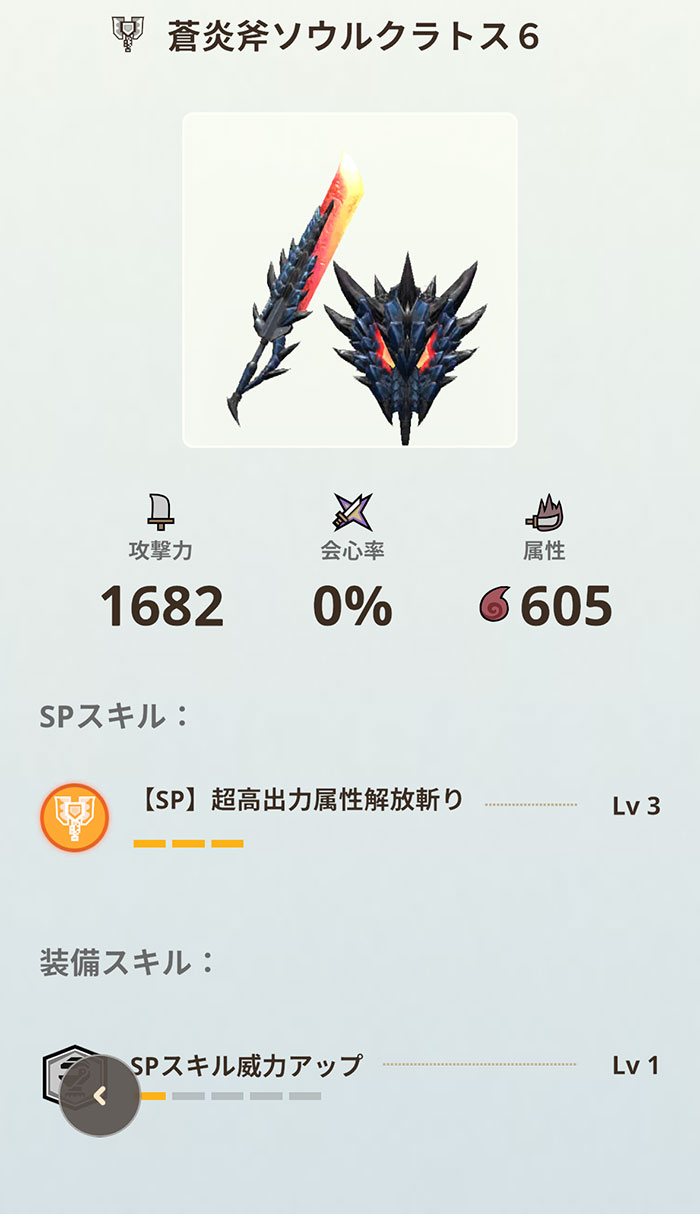
Task: Tap the round back arrow button
Action: pyautogui.click(x=100, y=1096)
